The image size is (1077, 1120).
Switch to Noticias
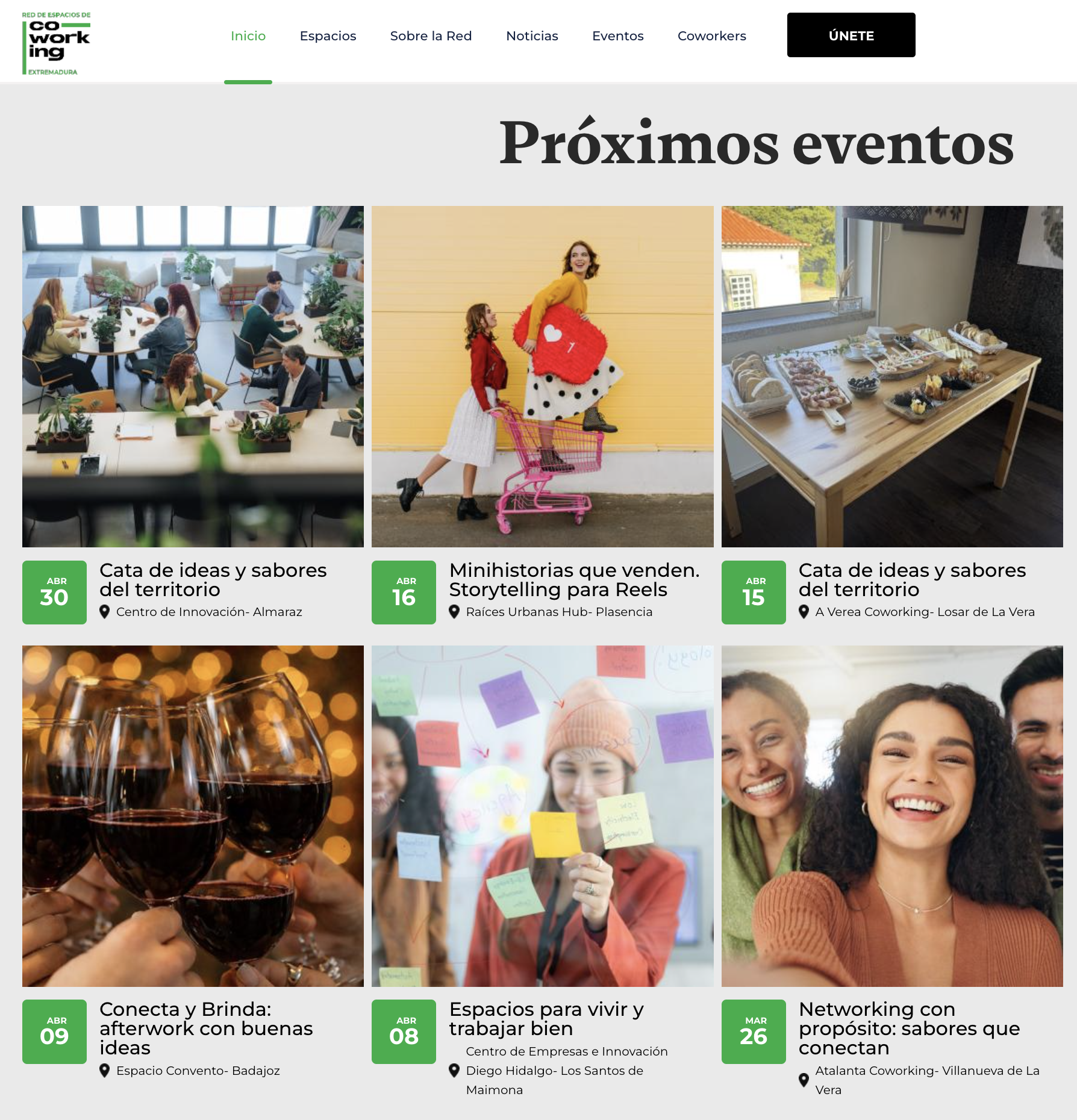(532, 36)
